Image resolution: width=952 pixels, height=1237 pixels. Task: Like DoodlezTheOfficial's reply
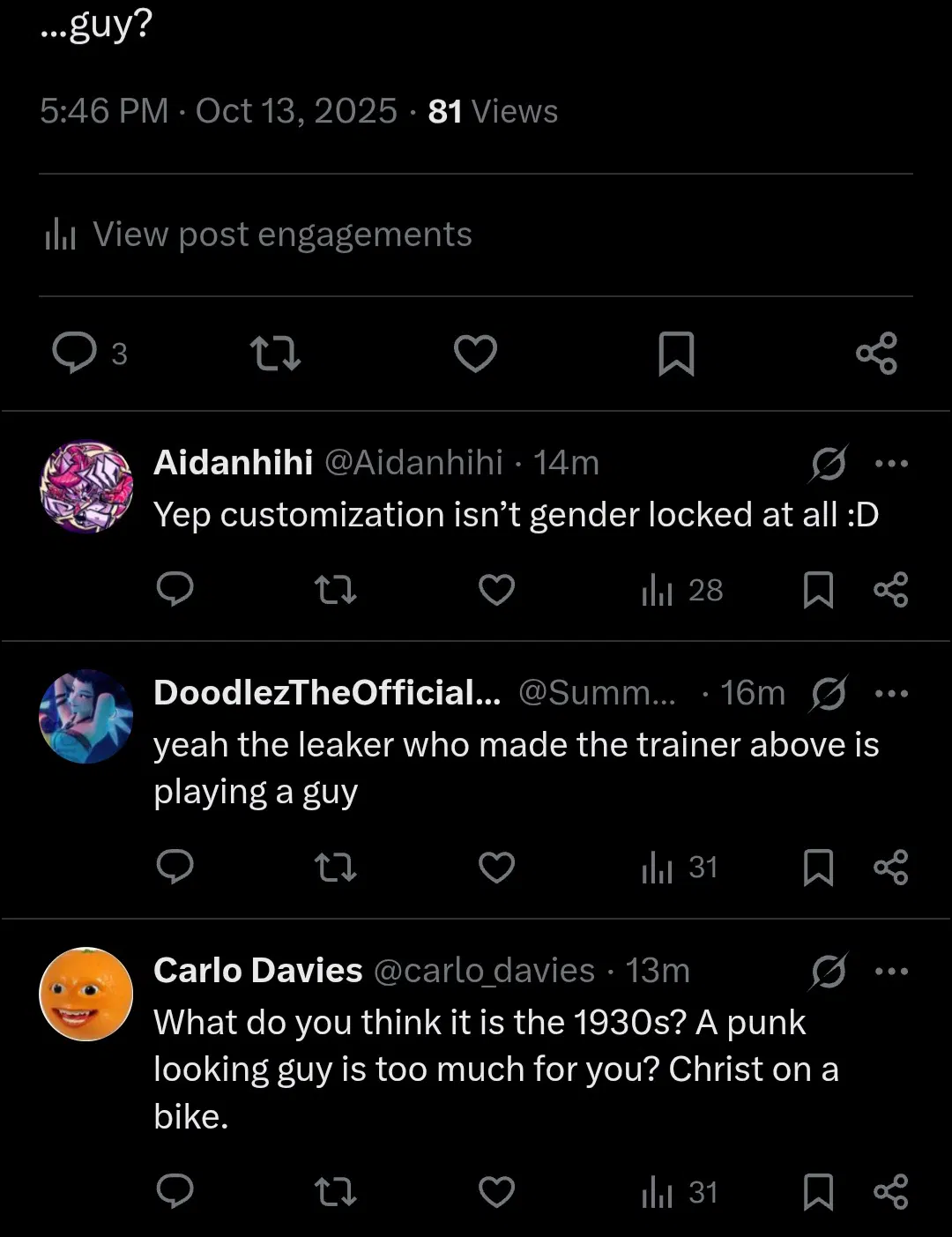click(496, 868)
